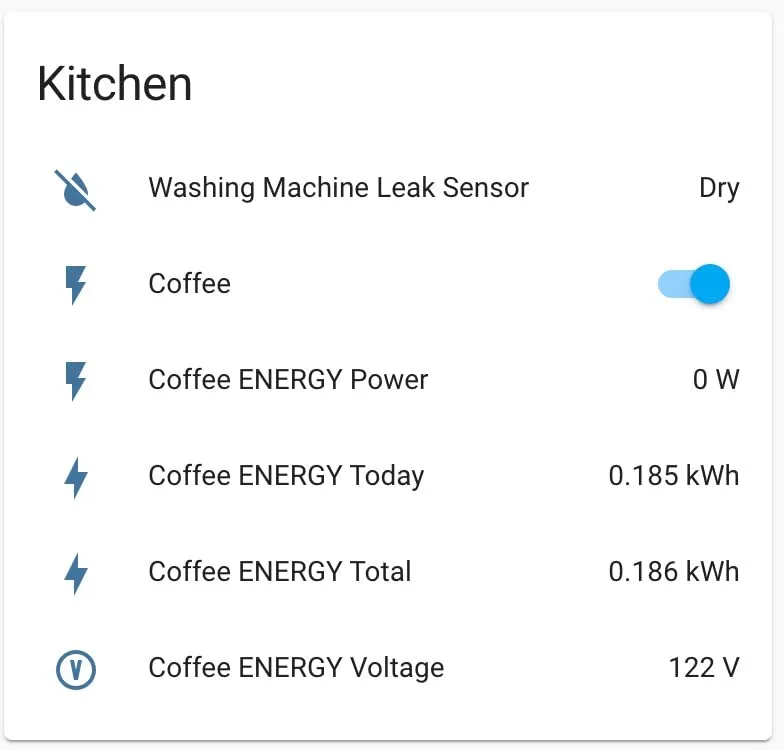
Task: Show Coffee ENERGY Voltage info
Action: point(296,668)
